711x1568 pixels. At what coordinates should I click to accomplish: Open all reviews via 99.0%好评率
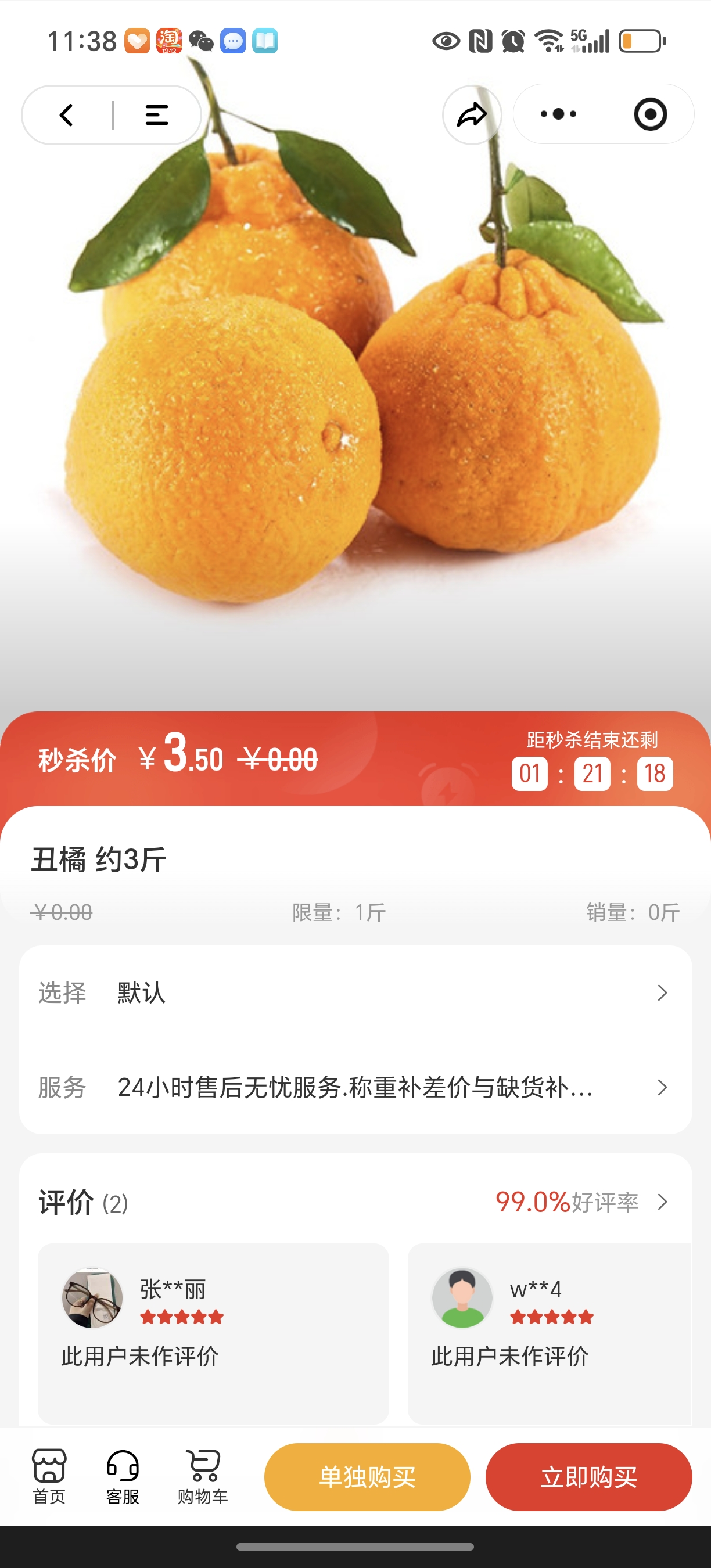click(581, 1202)
